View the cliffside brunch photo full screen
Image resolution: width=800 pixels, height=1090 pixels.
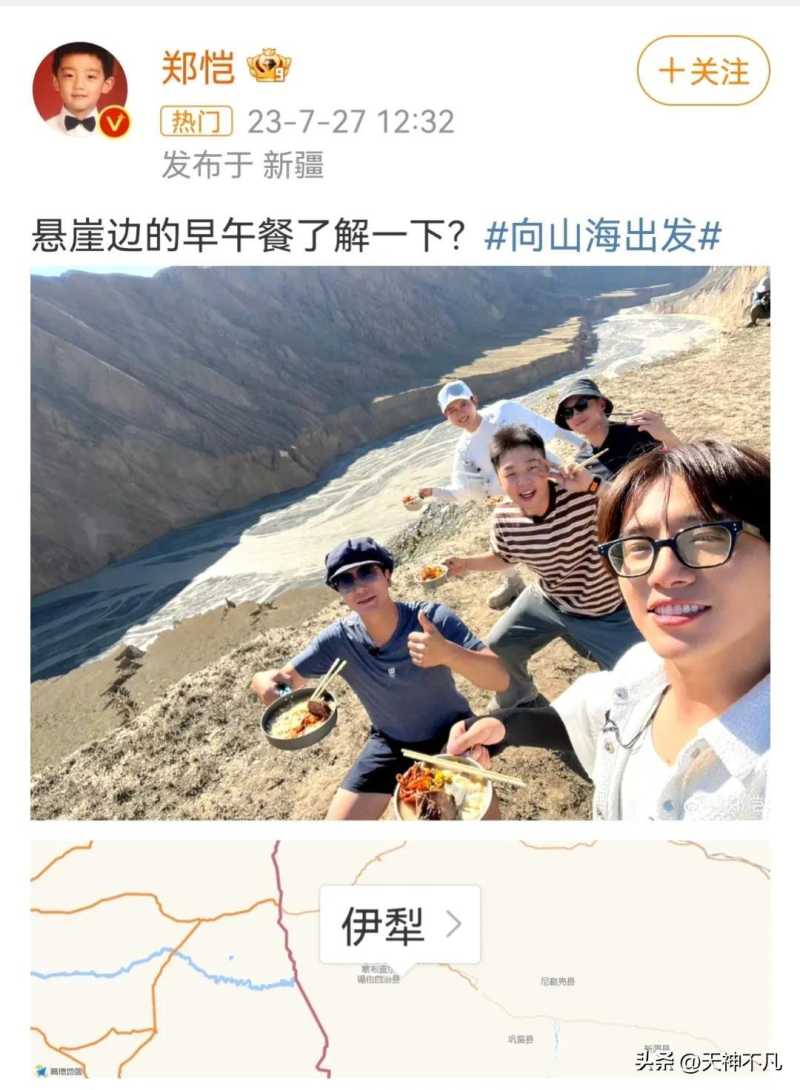pos(400,543)
